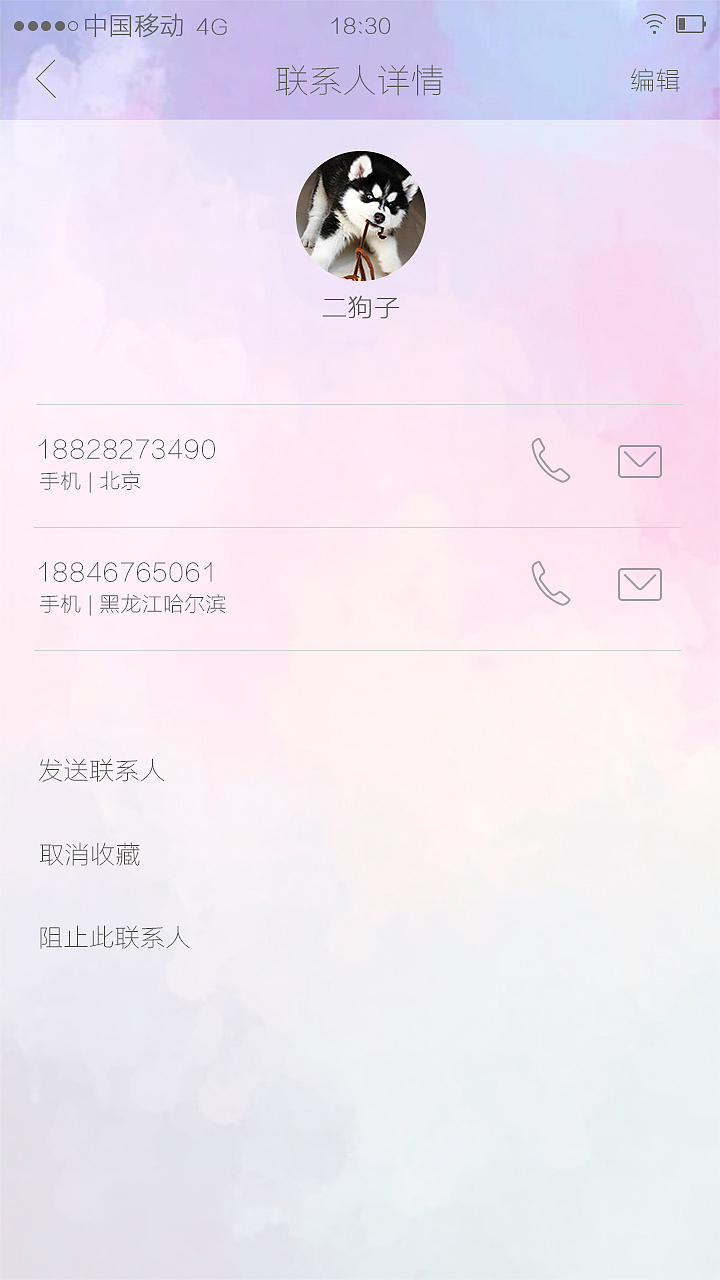Tap the contact name 二狗子
This screenshot has height=1280, width=720.
[x=361, y=306]
